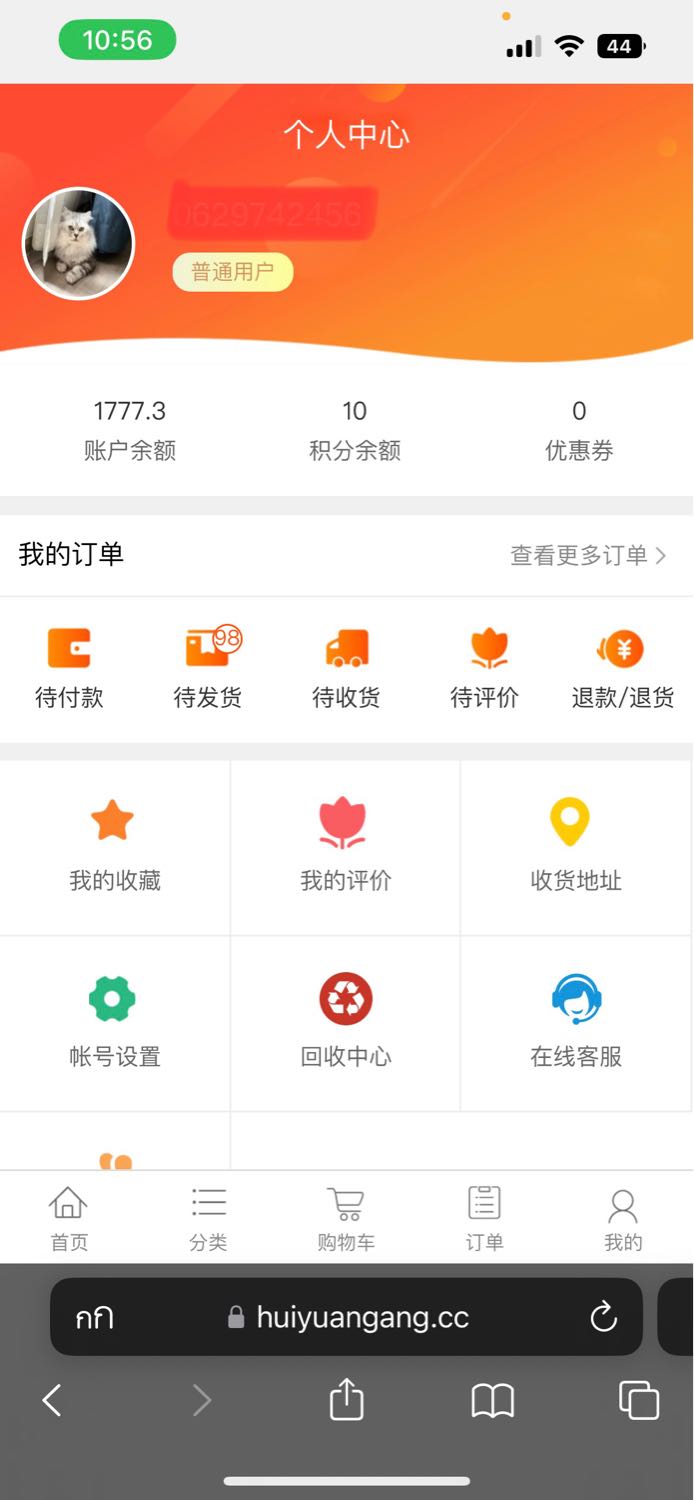Tap Safari share button

pyautogui.click(x=346, y=1400)
